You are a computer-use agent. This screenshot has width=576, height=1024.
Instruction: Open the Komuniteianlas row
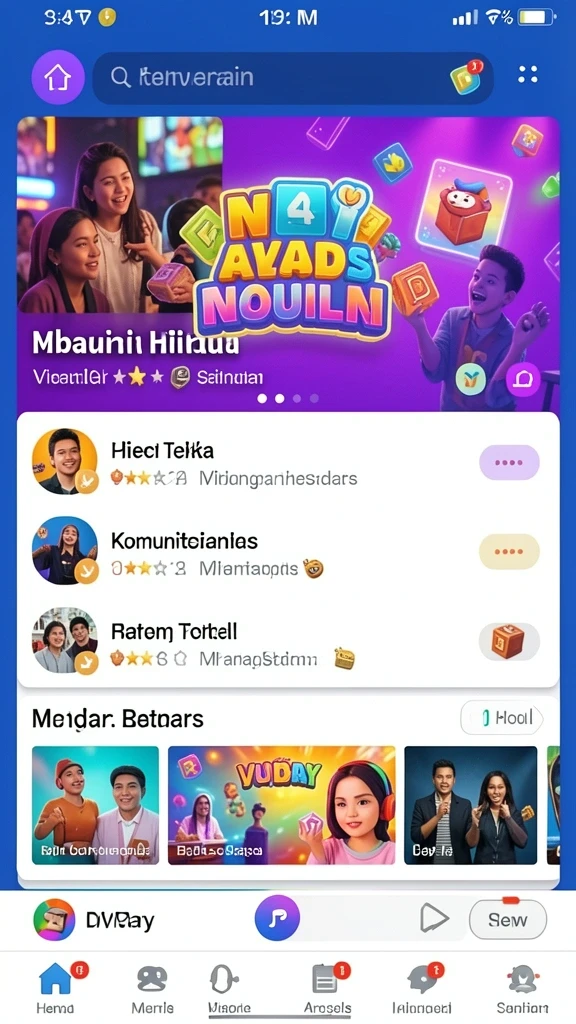click(x=288, y=552)
